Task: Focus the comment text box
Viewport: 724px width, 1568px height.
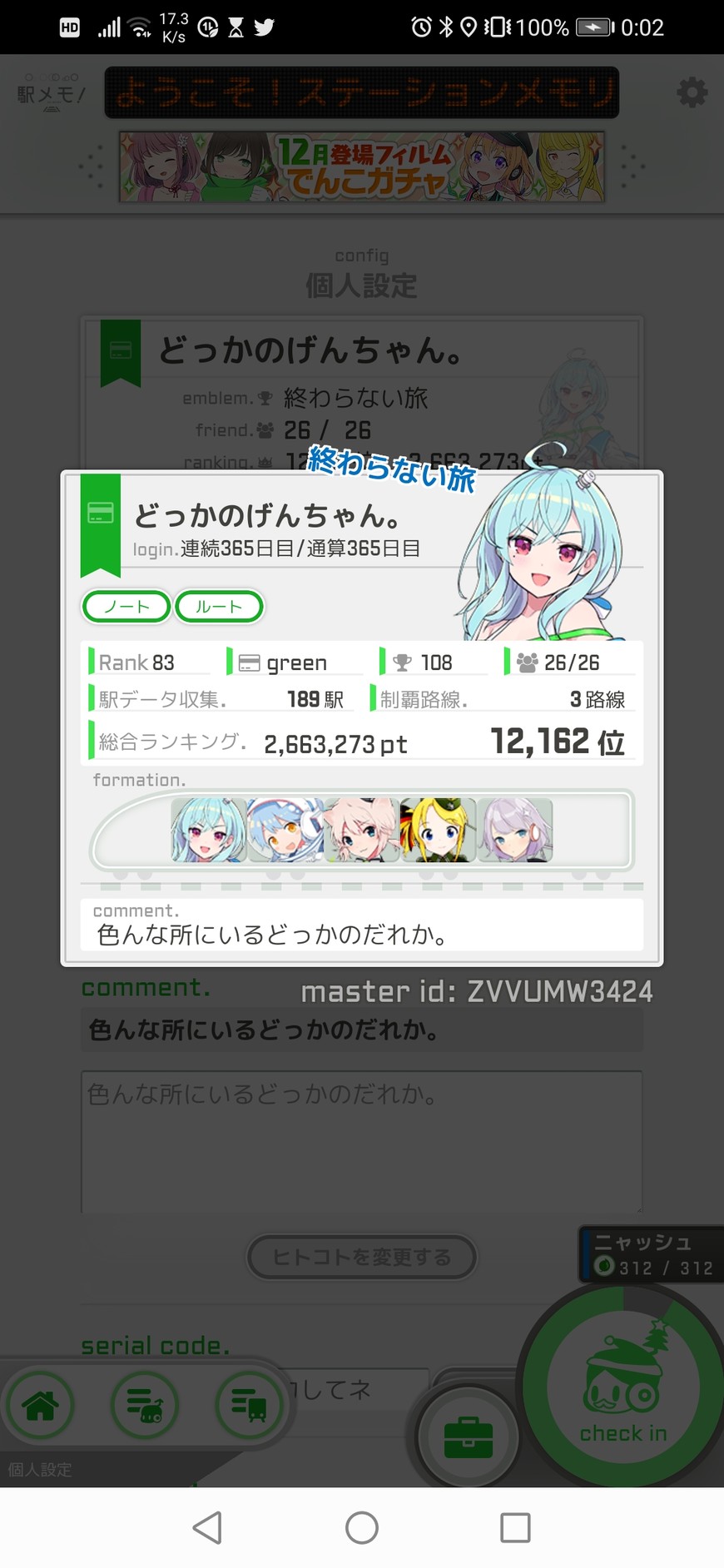Action: click(x=361, y=1142)
